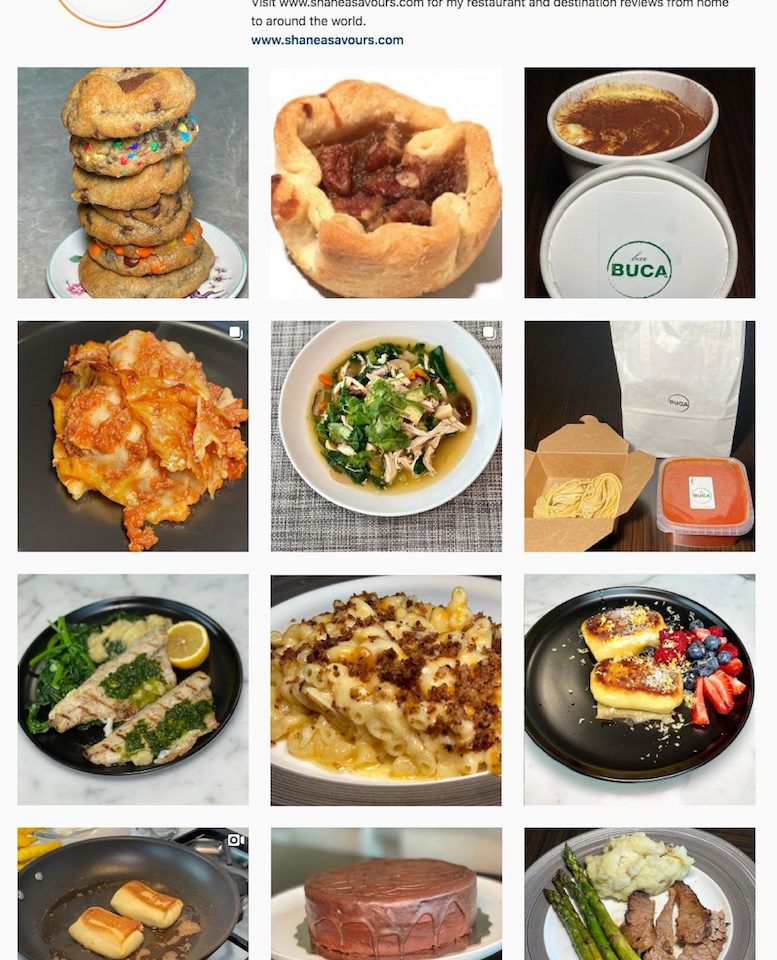View the pecan butter tart post
Image resolution: width=777 pixels, height=960 pixels.
click(386, 183)
